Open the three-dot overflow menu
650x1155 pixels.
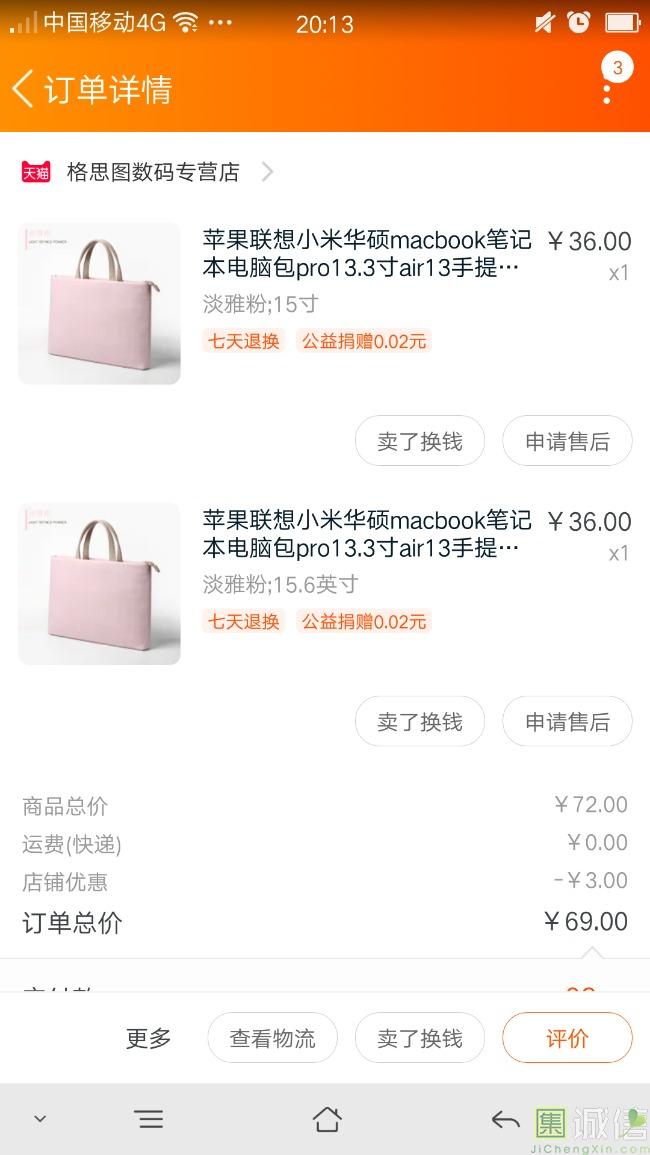click(607, 92)
